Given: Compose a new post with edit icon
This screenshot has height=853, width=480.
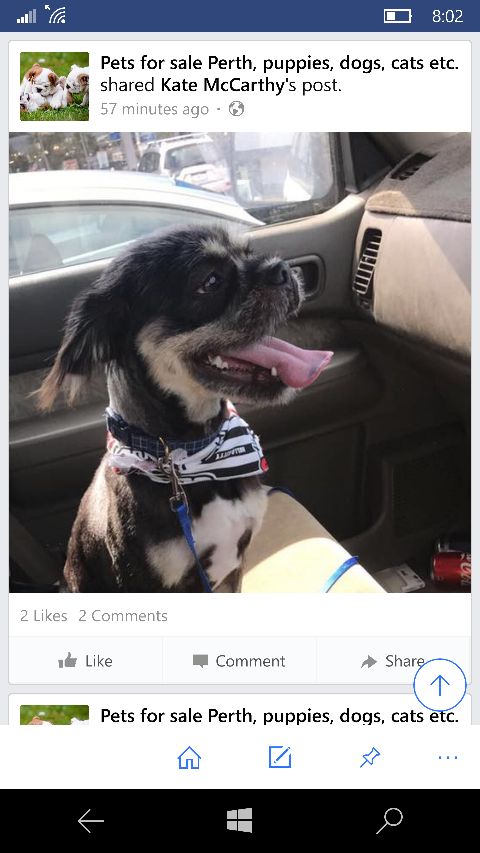Looking at the screenshot, I should pos(280,757).
